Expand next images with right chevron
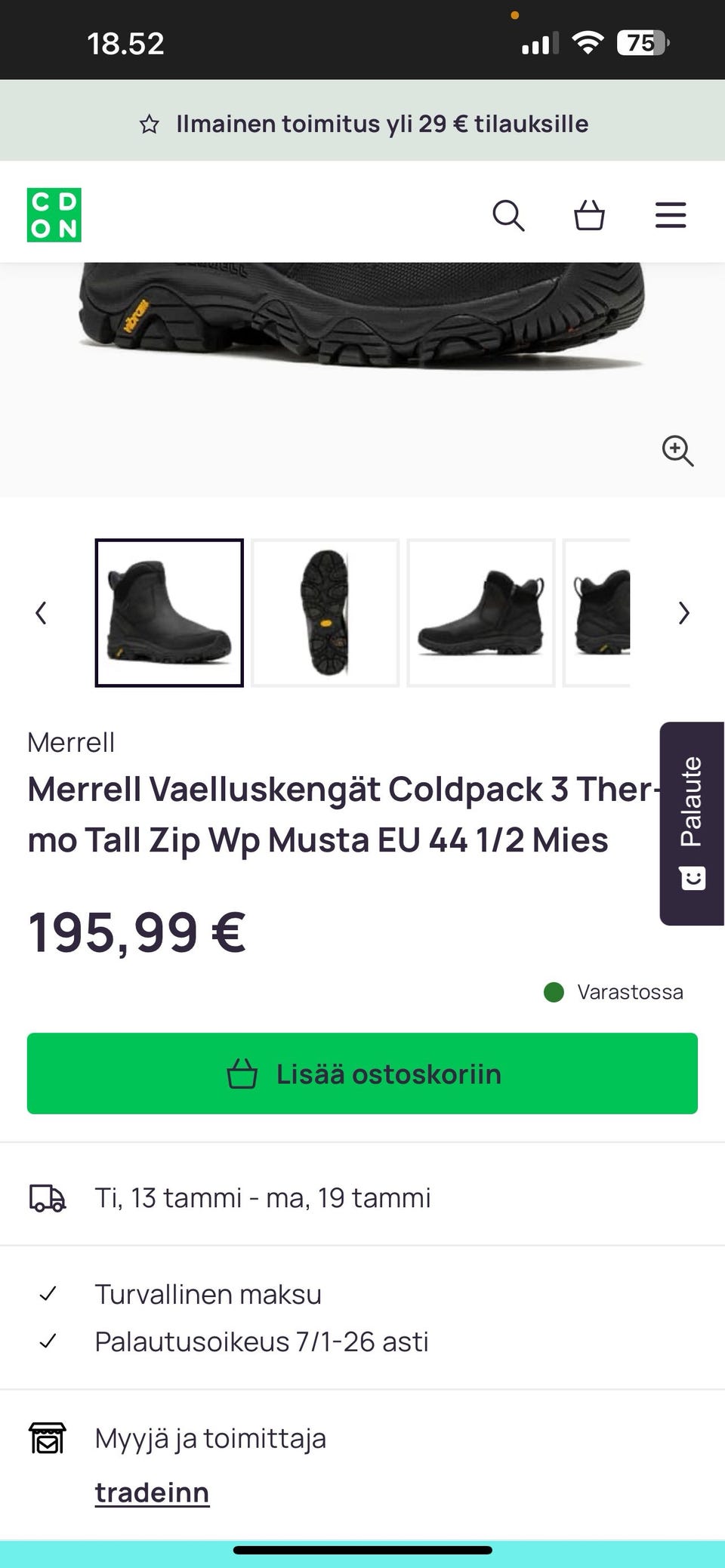Viewport: 725px width, 1568px height. [683, 613]
